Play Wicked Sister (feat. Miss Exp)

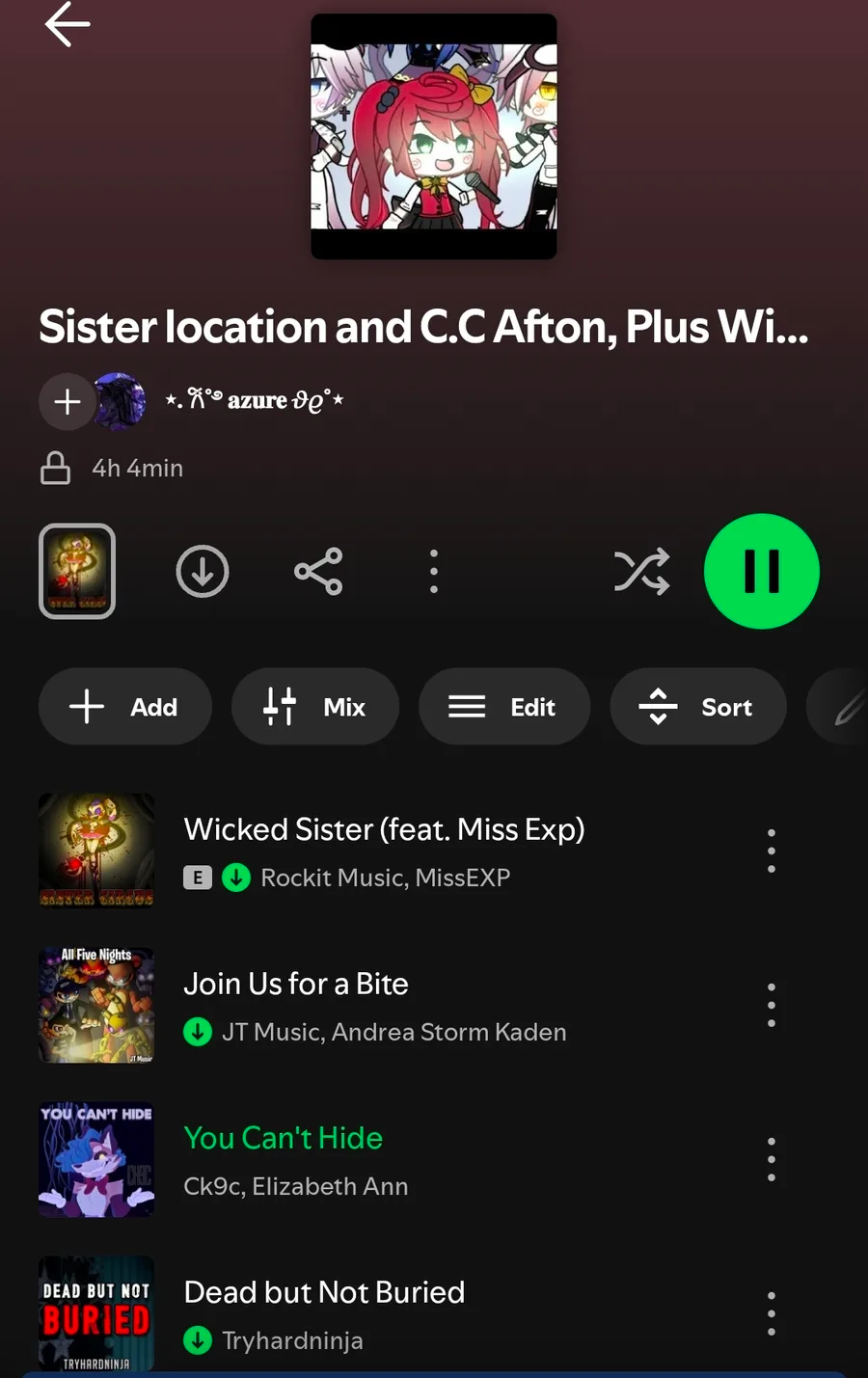pyautogui.click(x=384, y=829)
